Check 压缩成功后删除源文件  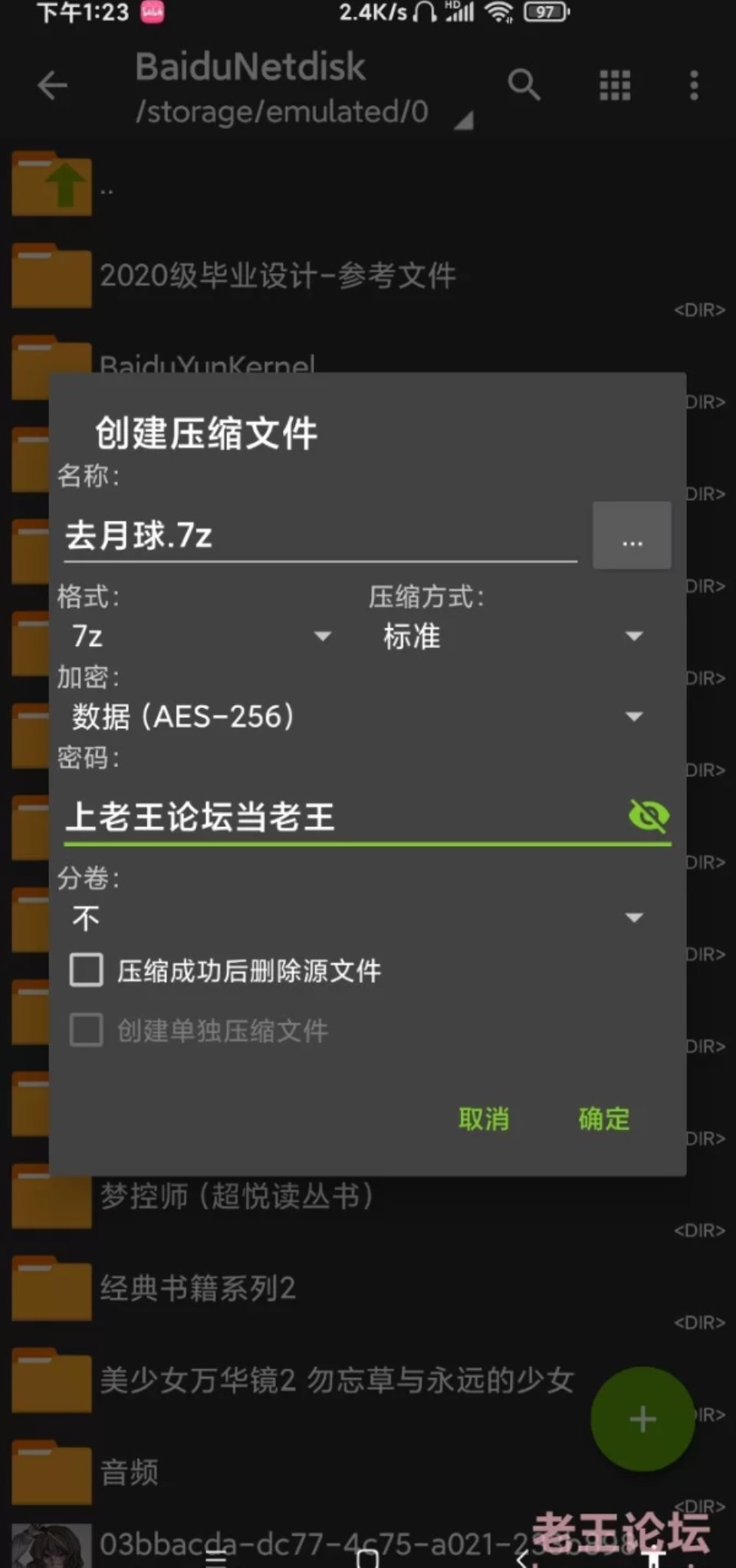coord(87,970)
